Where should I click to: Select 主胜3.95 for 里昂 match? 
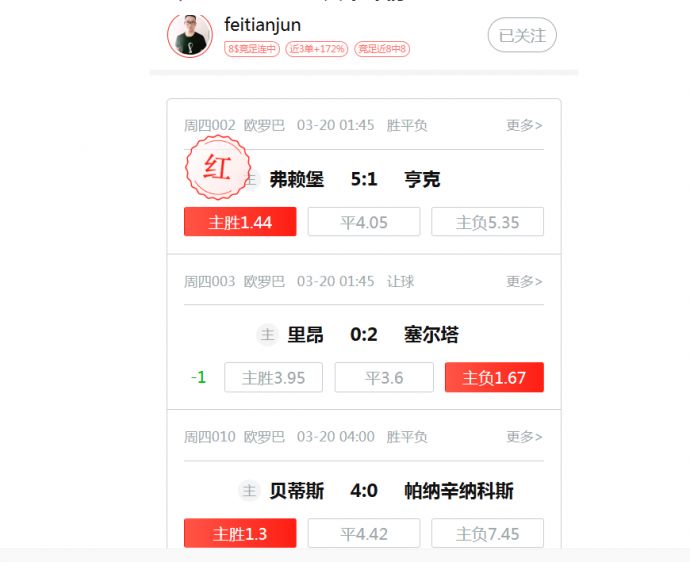pyautogui.click(x=274, y=378)
